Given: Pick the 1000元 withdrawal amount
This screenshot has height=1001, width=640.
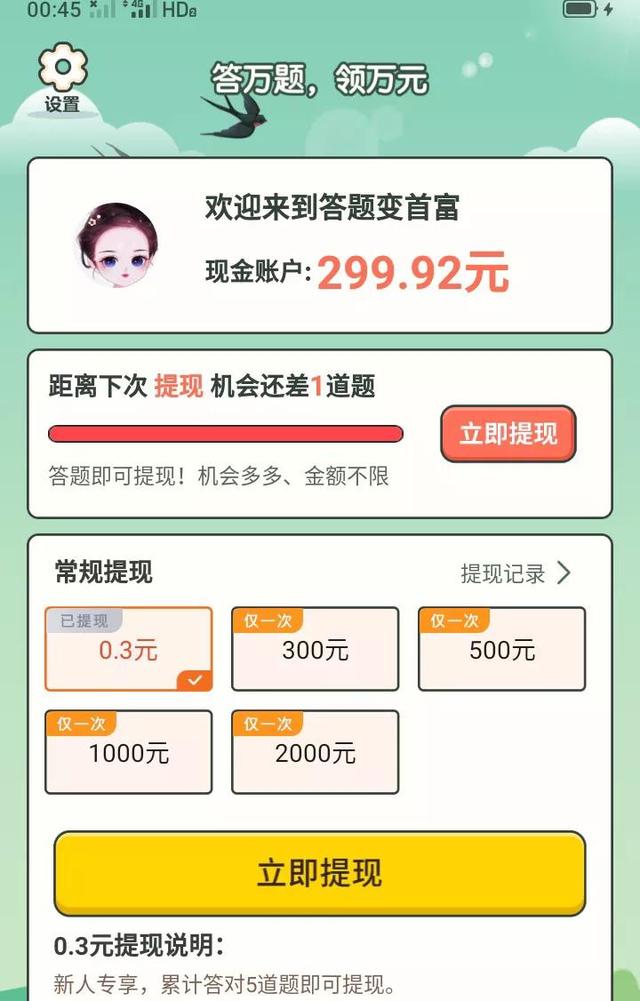Looking at the screenshot, I should 128,753.
